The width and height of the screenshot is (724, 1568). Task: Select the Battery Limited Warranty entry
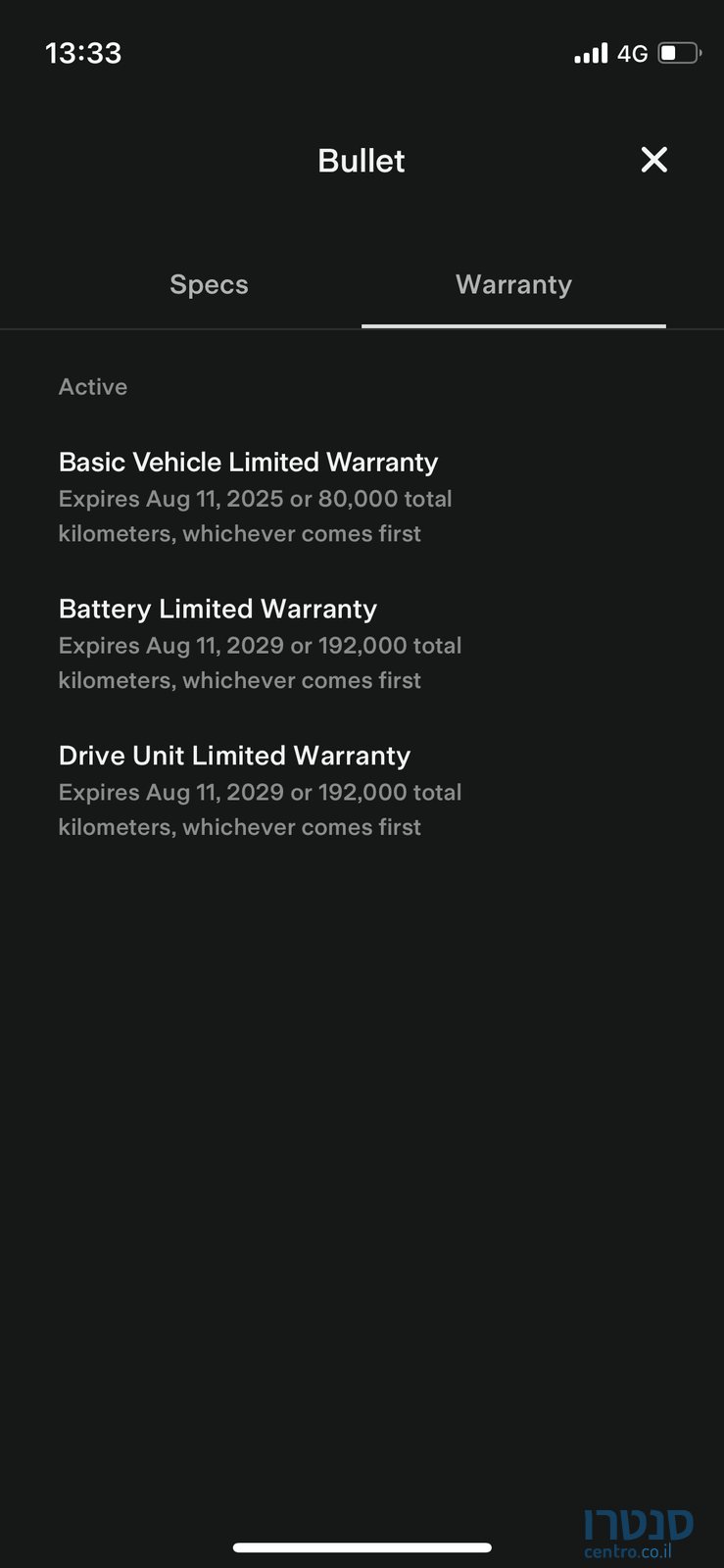pos(217,609)
